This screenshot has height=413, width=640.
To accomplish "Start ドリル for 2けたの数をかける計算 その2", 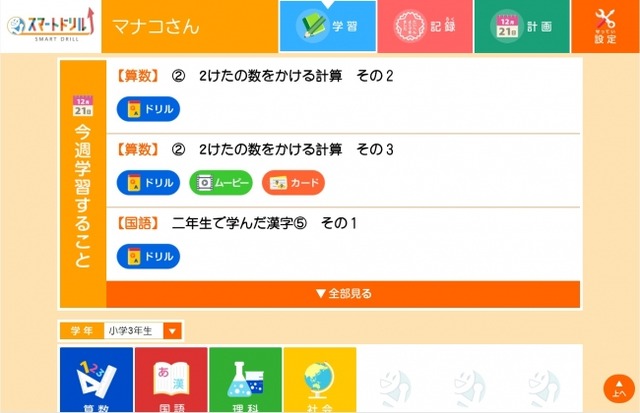I will coord(148,109).
